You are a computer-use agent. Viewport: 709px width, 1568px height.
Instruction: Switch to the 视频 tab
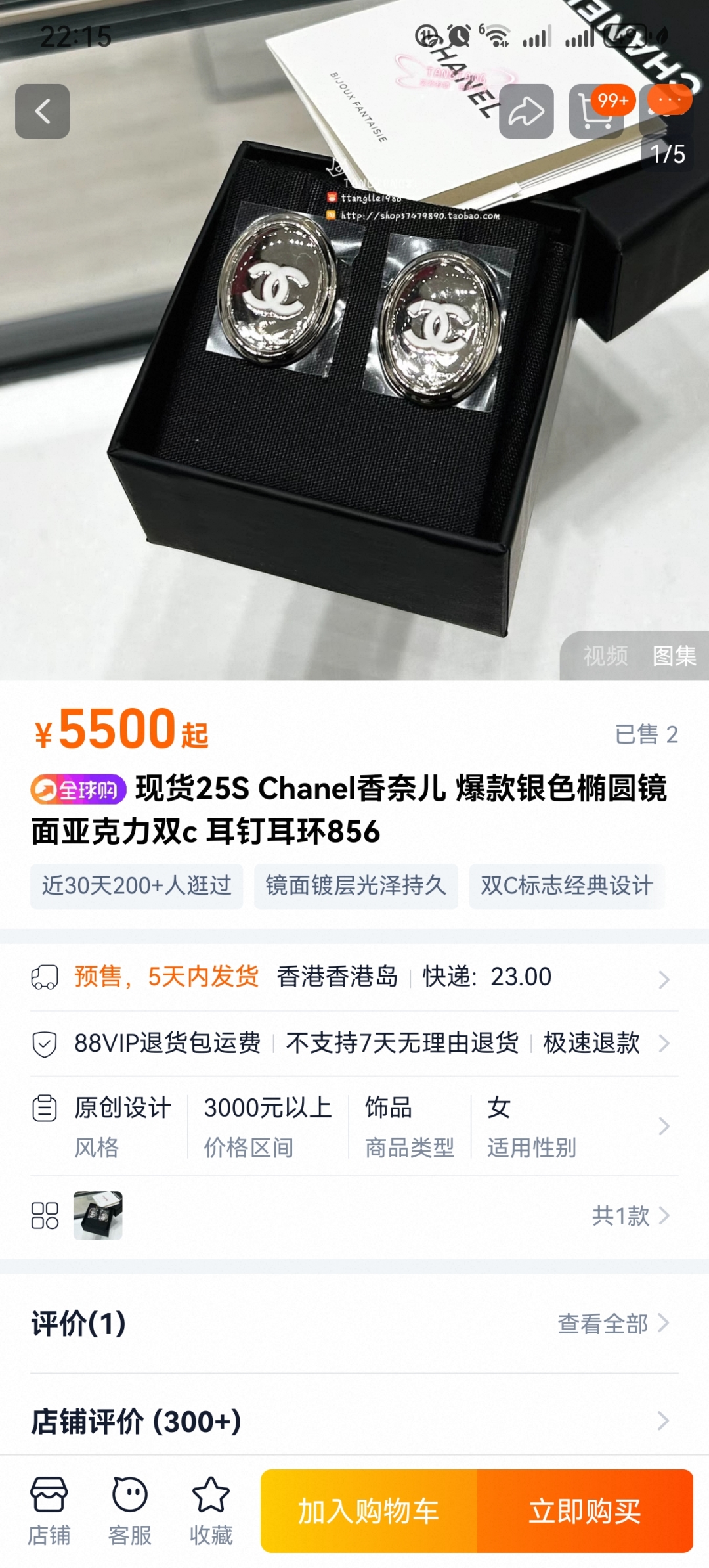pyautogui.click(x=605, y=656)
